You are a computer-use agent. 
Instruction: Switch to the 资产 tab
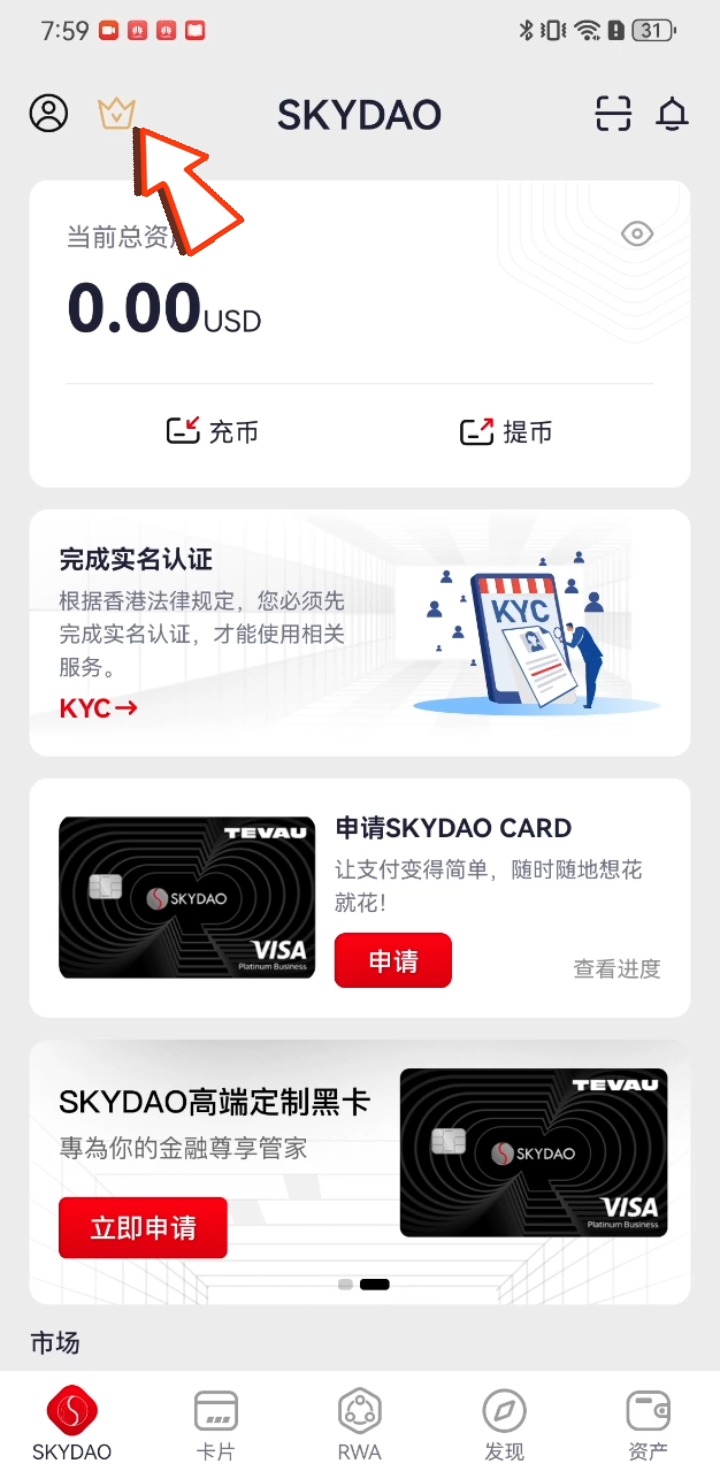pyautogui.click(x=648, y=1426)
